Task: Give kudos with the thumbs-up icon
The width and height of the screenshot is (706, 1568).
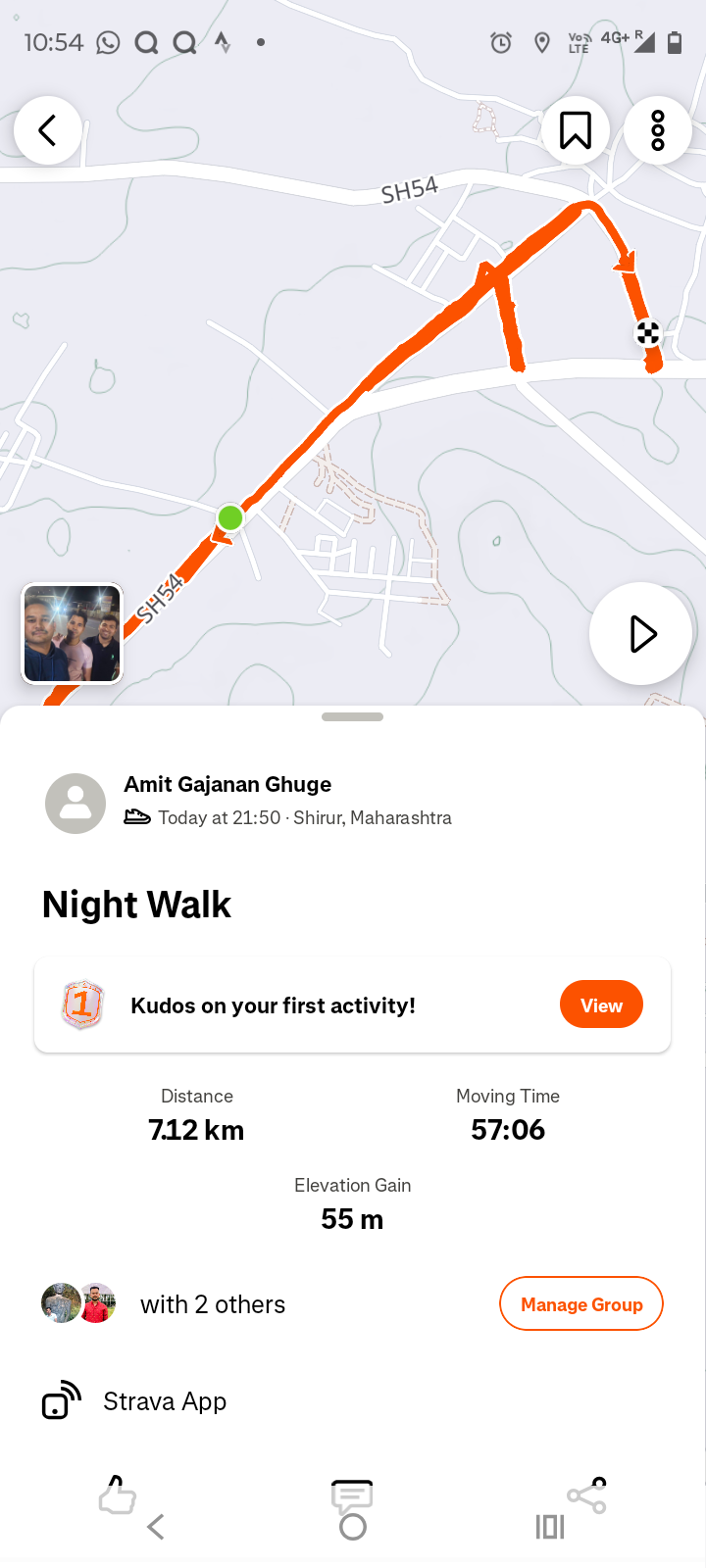Action: click(x=118, y=1494)
